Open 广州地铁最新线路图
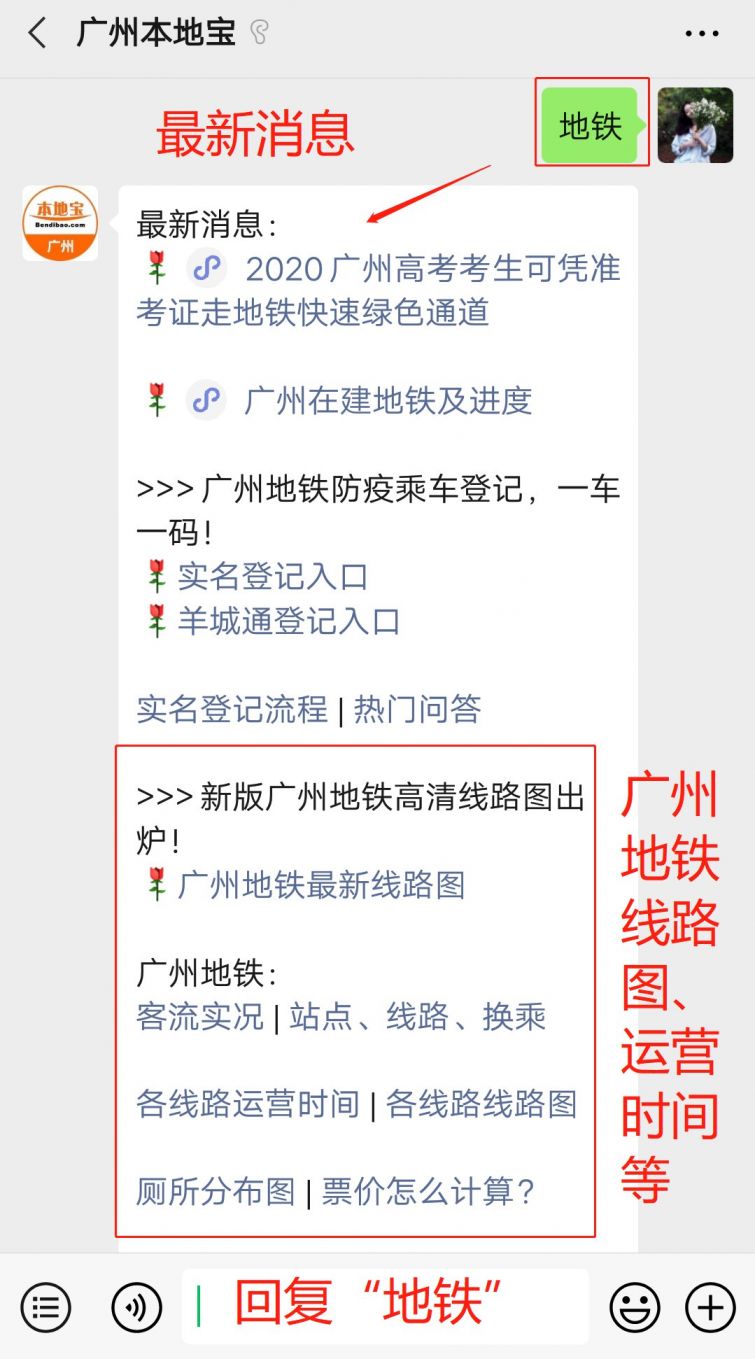 tap(320, 885)
